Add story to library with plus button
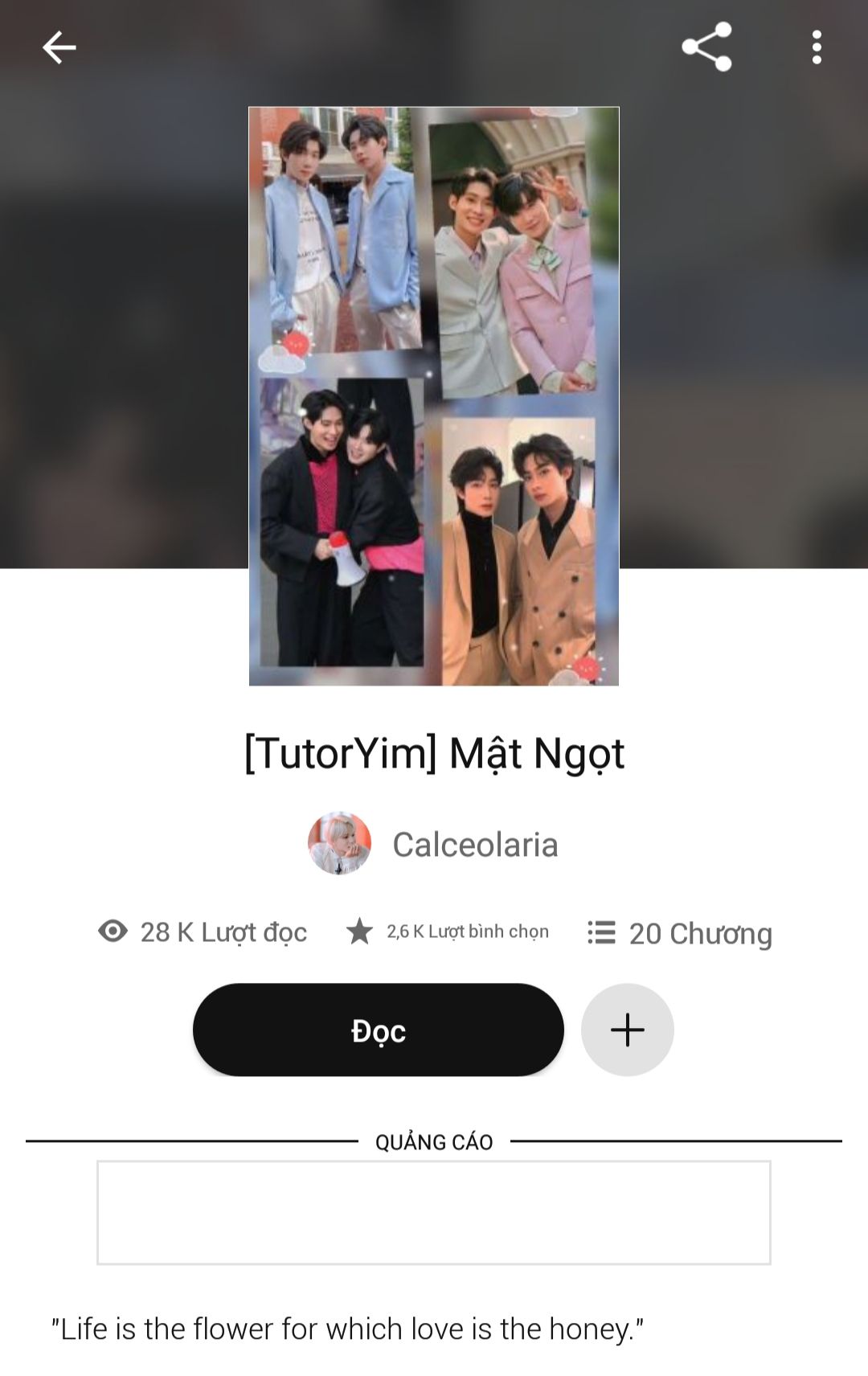The width and height of the screenshot is (868, 1376). pos(627,1030)
